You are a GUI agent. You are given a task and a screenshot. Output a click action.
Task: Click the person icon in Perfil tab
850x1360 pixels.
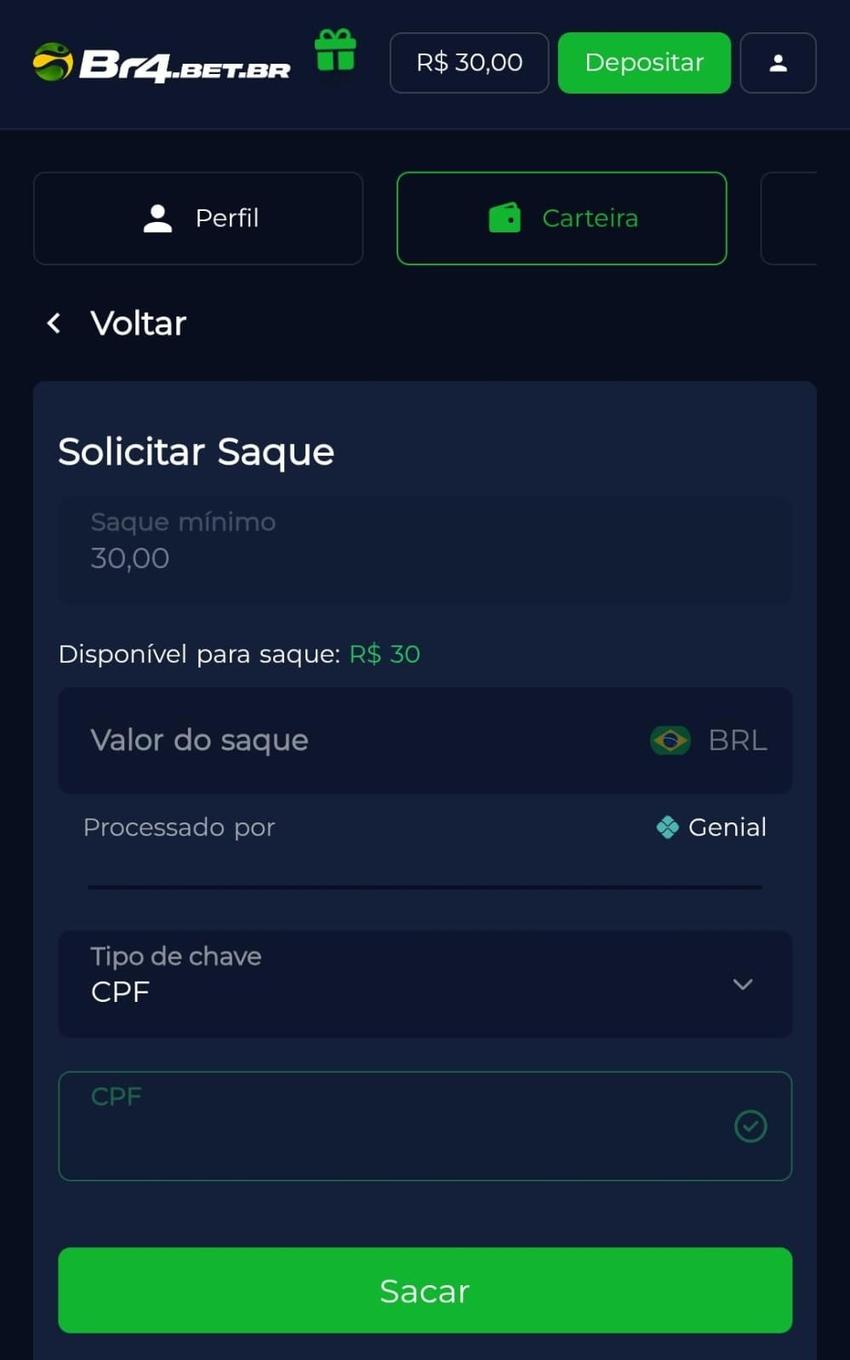(158, 217)
